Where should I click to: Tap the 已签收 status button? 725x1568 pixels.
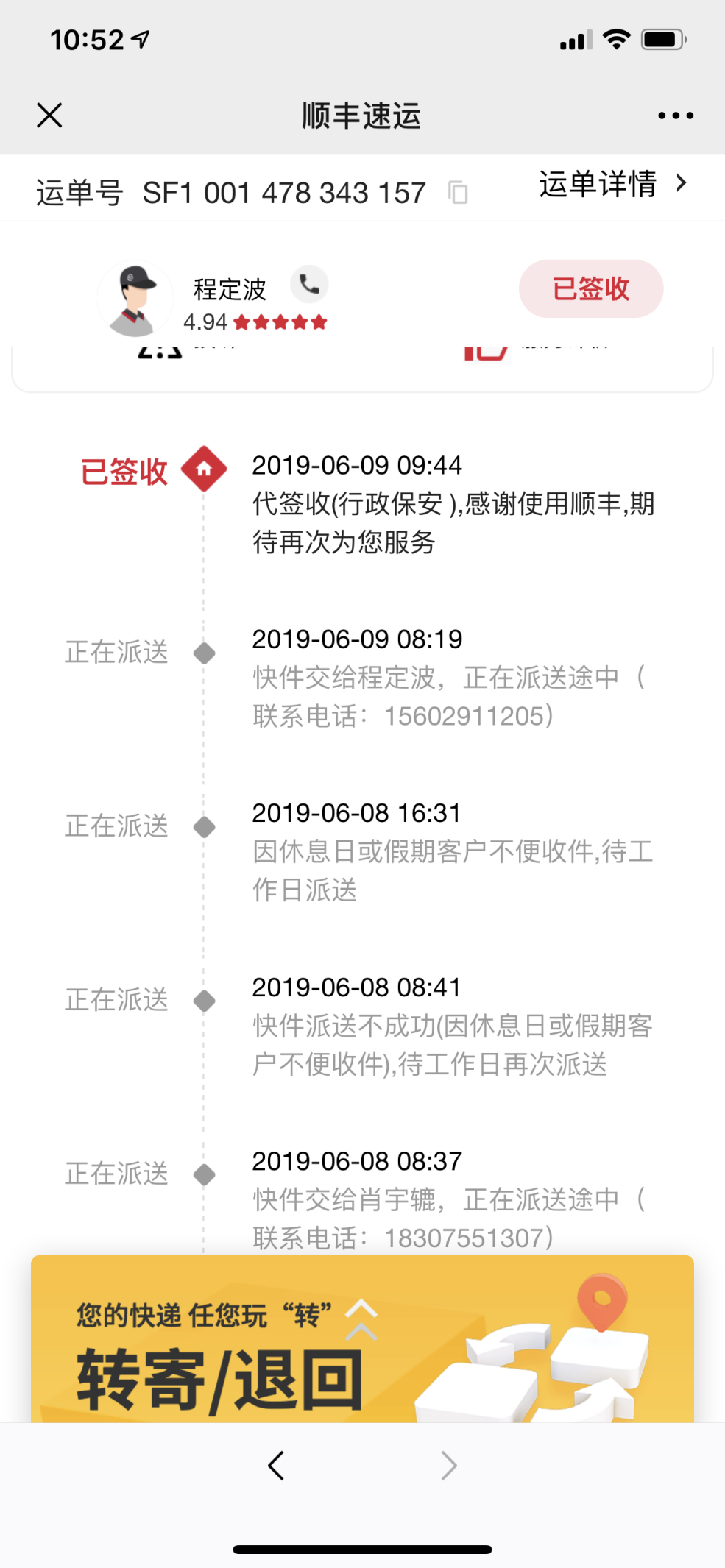pos(590,288)
